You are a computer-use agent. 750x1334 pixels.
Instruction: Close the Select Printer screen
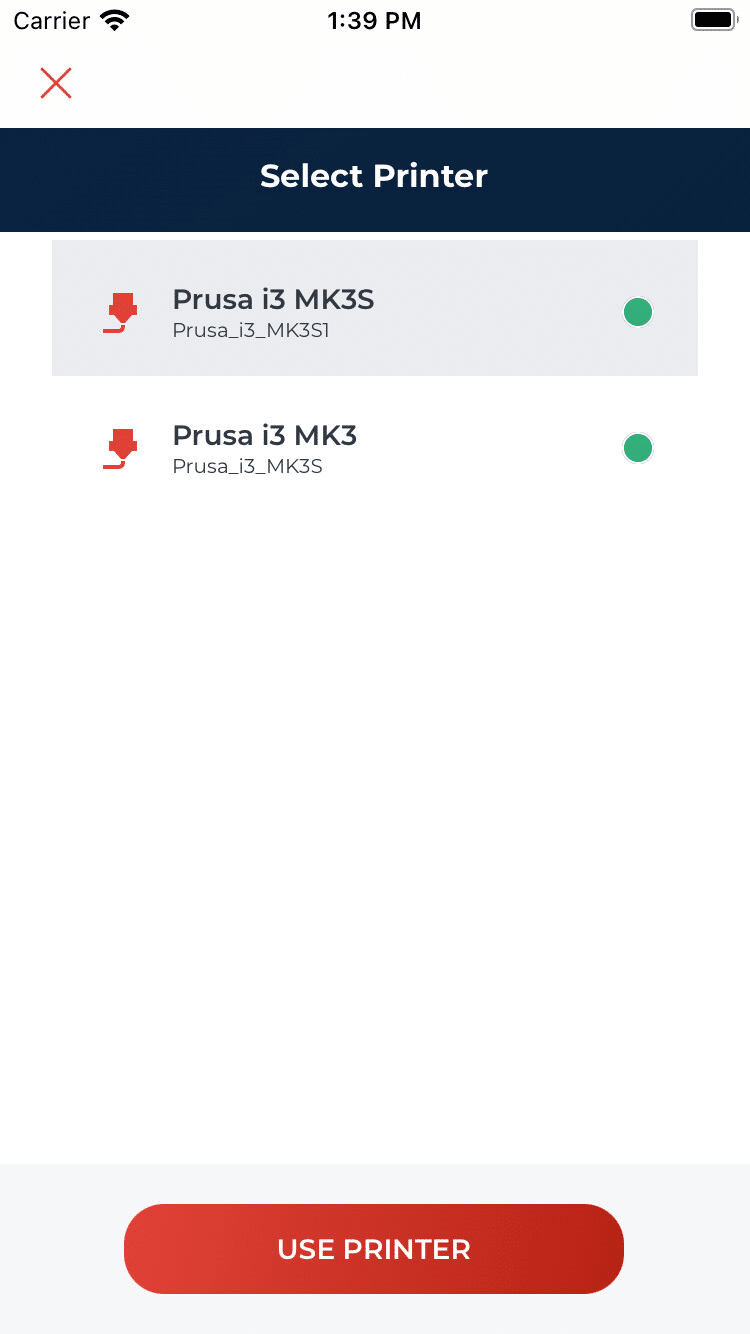[56, 83]
